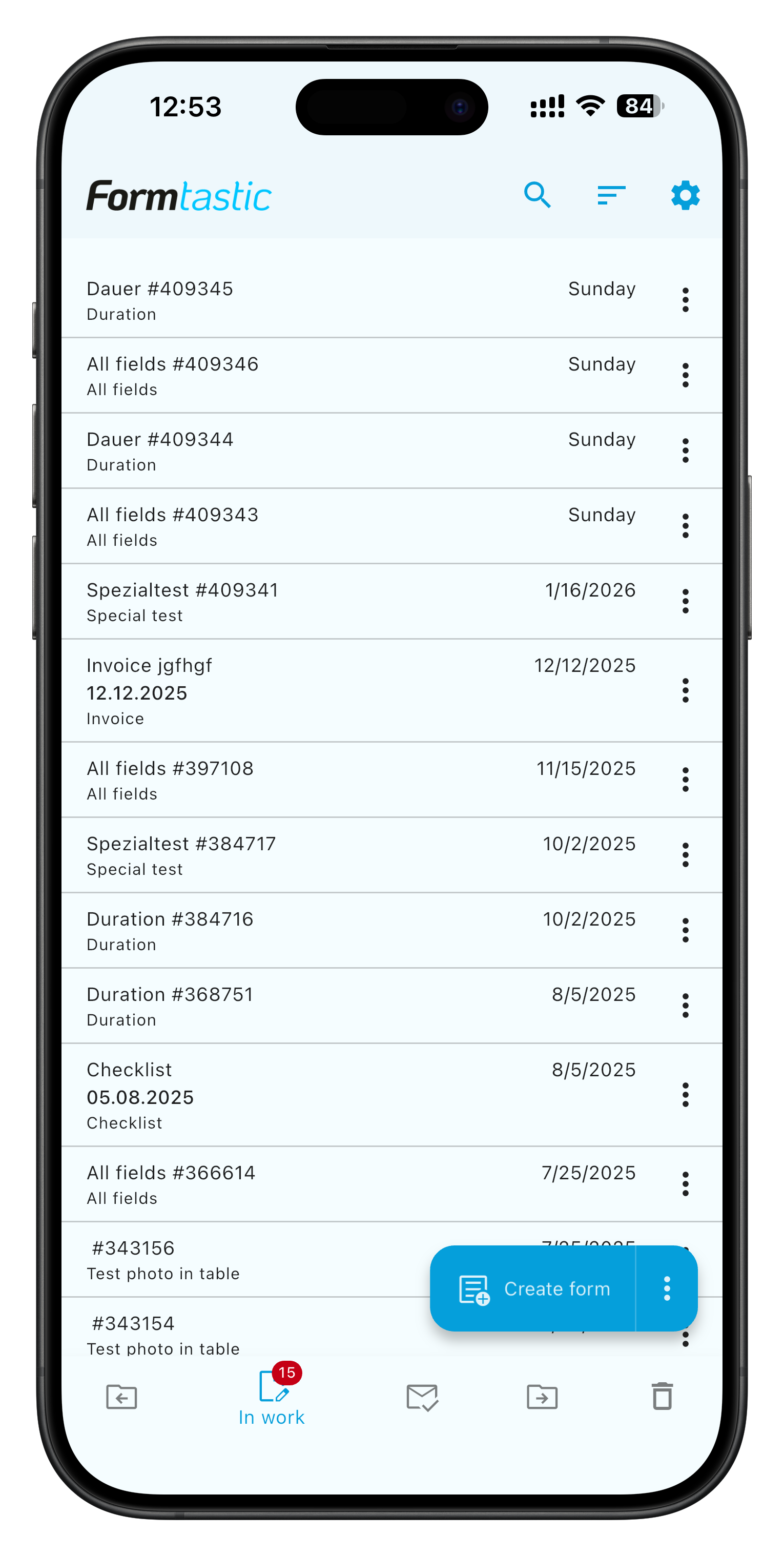The height and width of the screenshot is (1556, 784).
Task: Select the Dauer #409344 form entry
Action: coord(302,450)
